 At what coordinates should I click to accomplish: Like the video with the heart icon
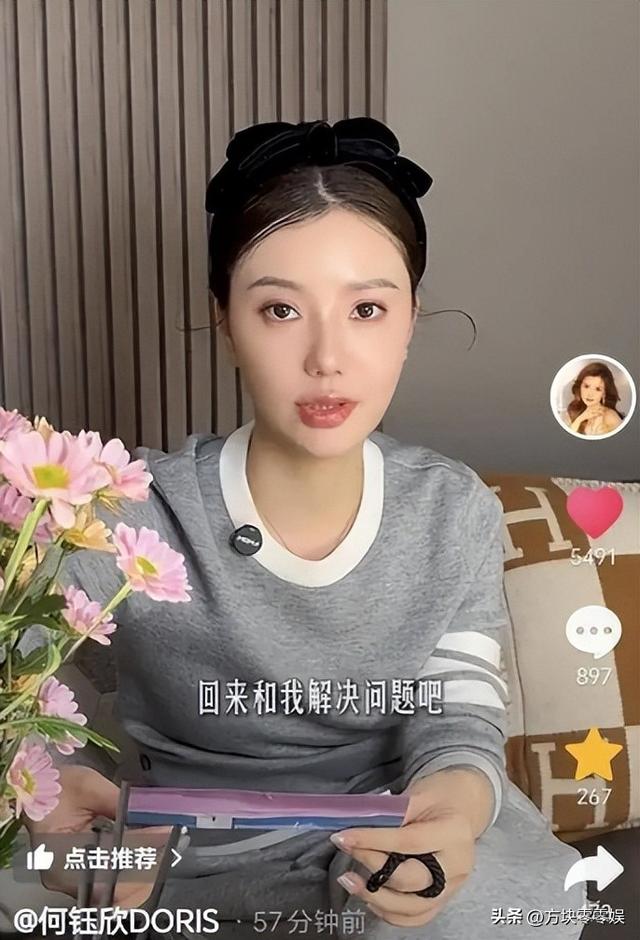coord(594,513)
